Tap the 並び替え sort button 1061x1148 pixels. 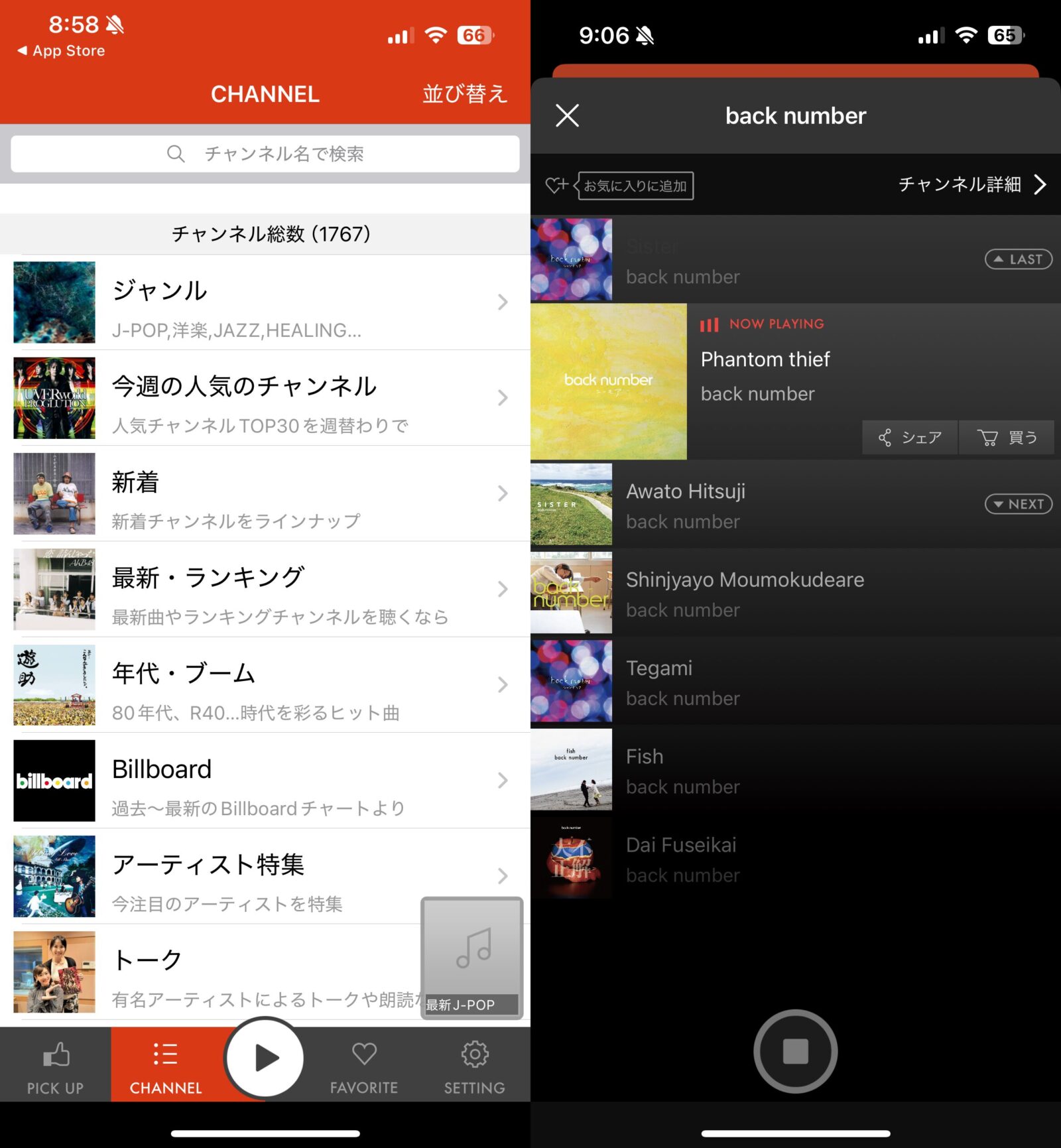(465, 94)
